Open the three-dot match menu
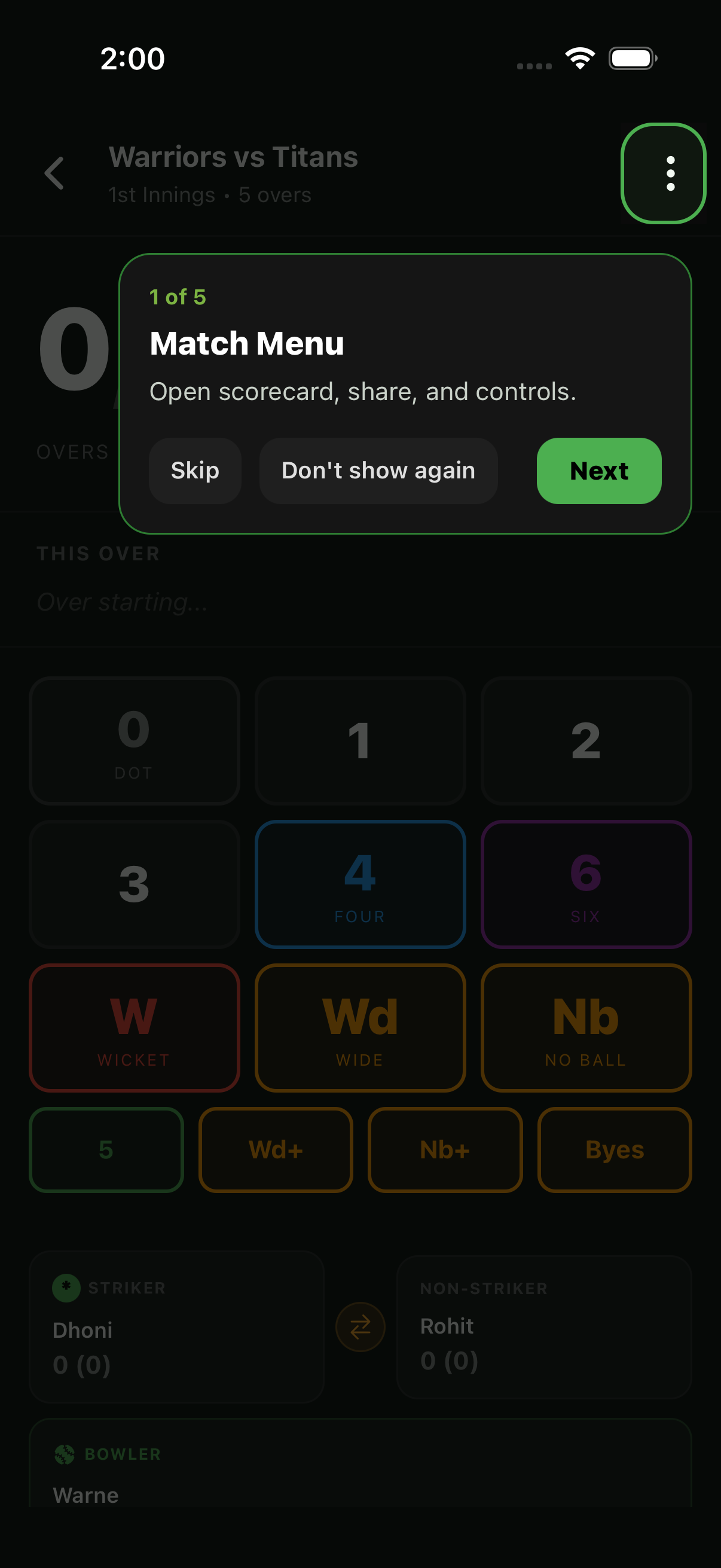The height and width of the screenshot is (1568, 721). [x=662, y=173]
